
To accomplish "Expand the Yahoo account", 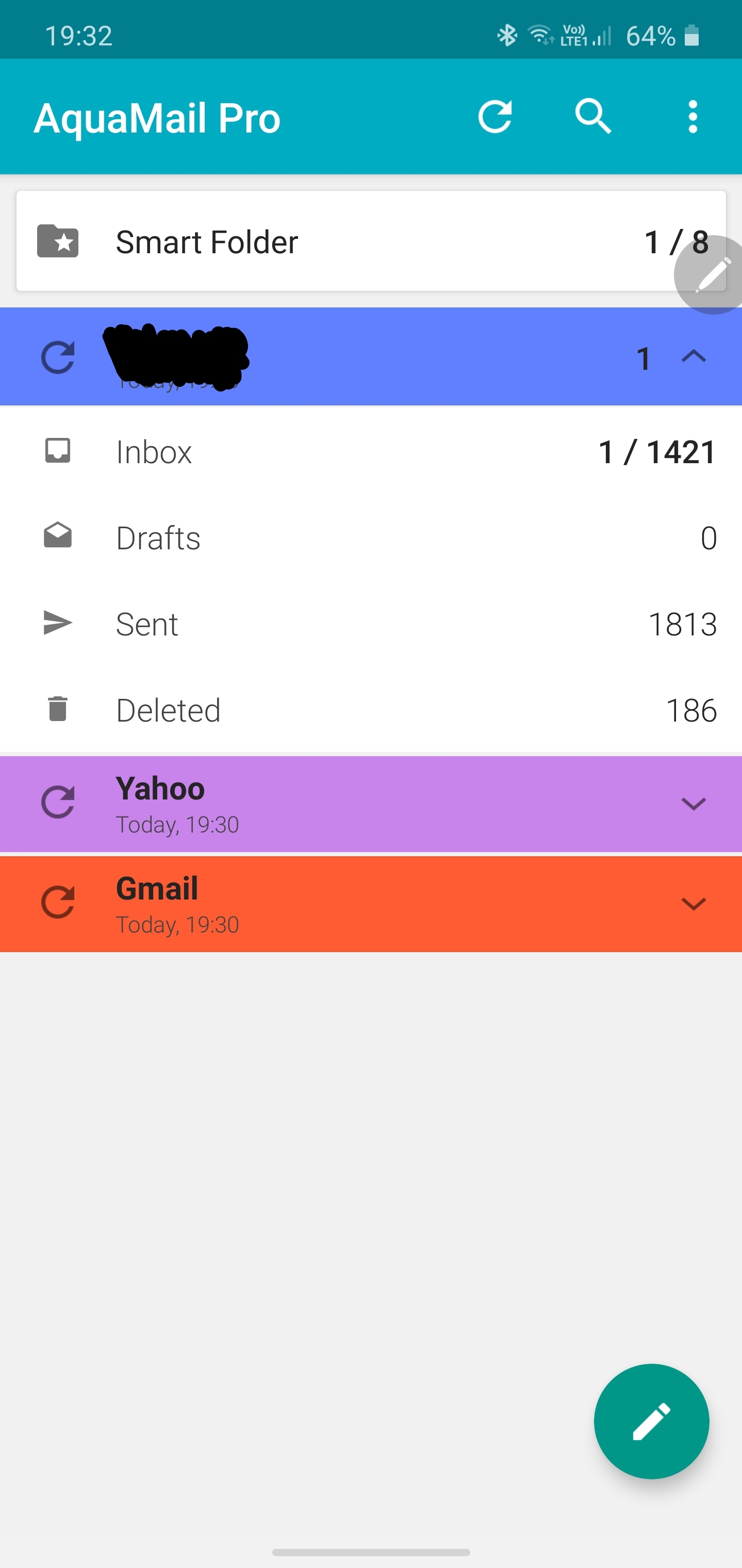I will tap(694, 804).
